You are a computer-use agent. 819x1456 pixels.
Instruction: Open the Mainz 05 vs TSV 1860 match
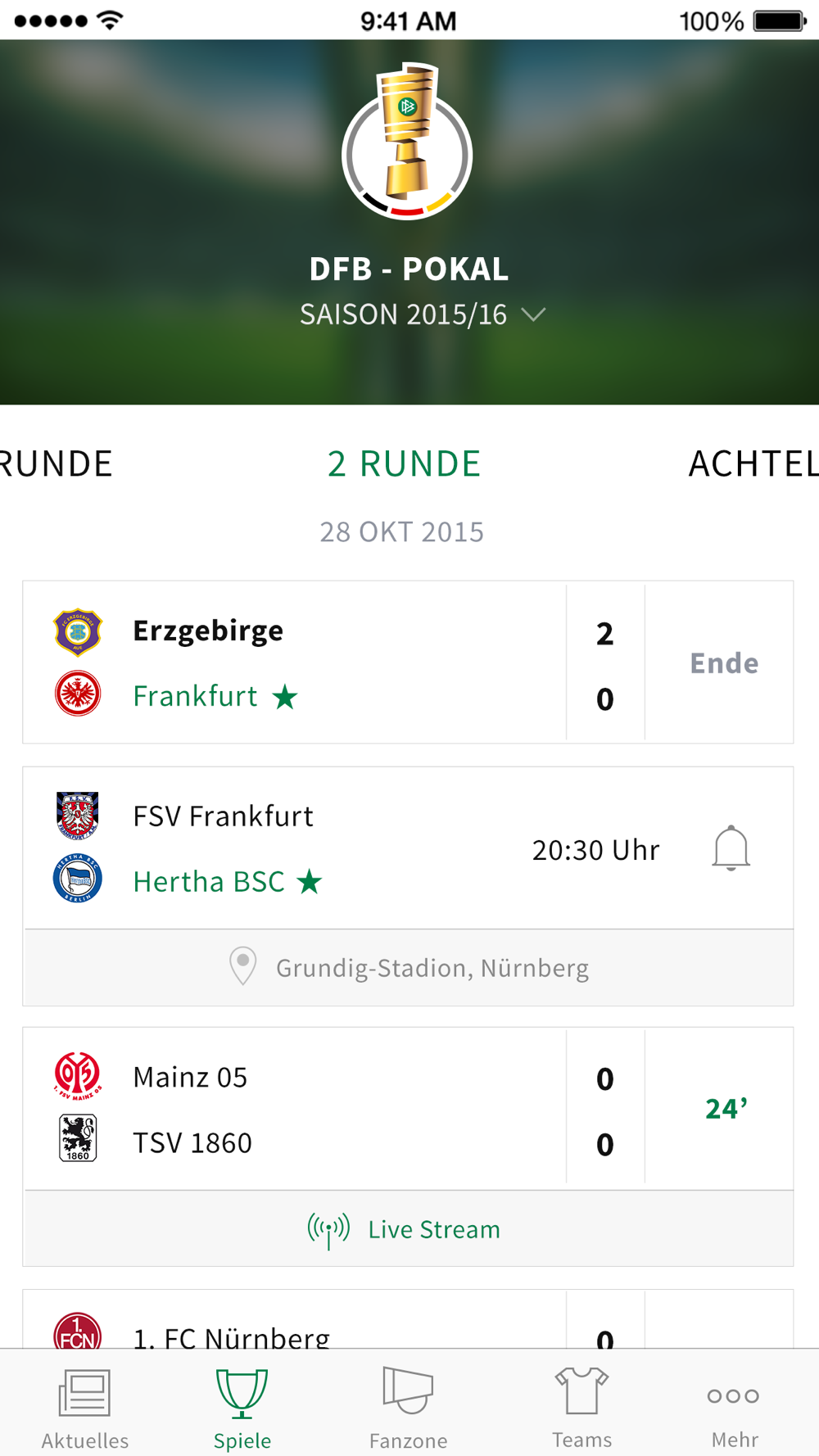coord(295,1109)
